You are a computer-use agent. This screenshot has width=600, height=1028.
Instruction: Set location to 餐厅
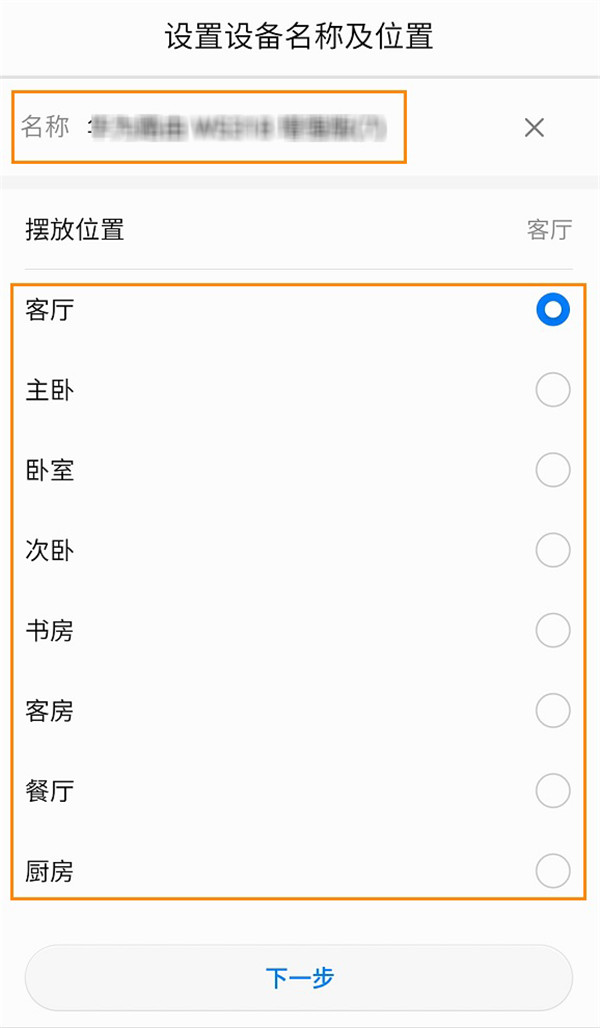coord(552,791)
